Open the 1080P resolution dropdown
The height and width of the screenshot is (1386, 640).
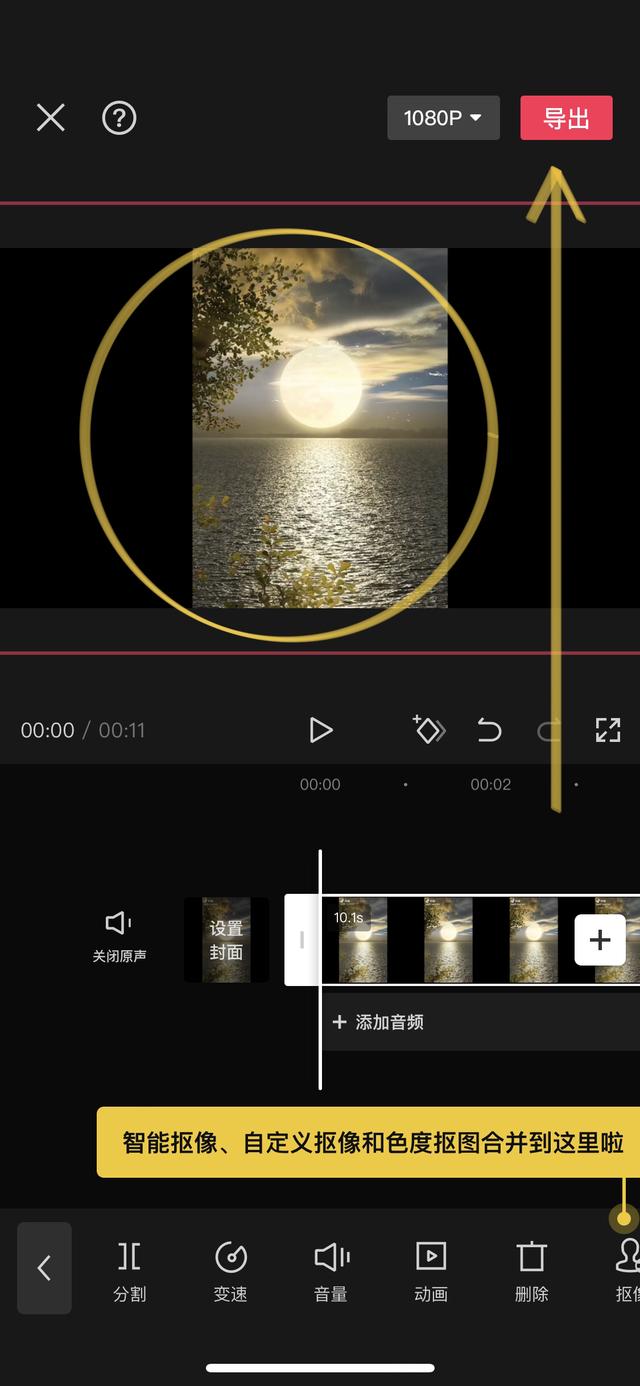443,118
